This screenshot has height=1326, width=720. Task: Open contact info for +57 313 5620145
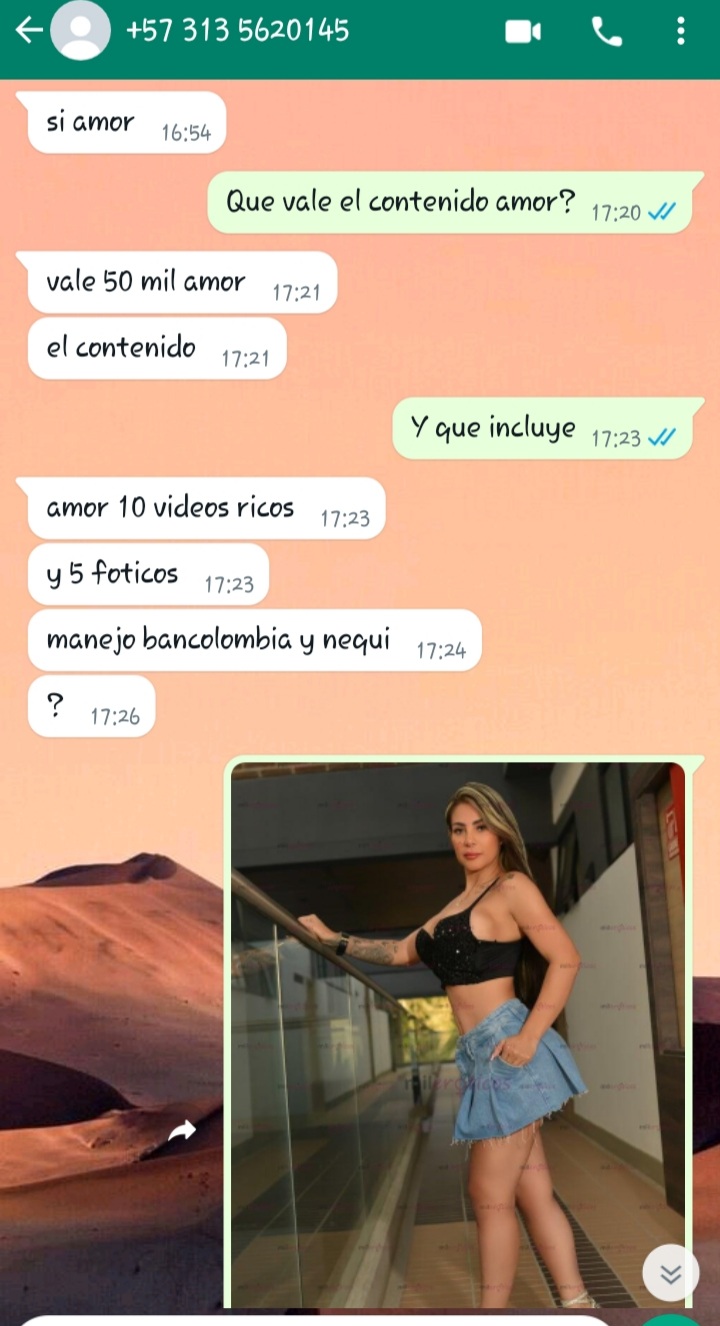tap(237, 31)
